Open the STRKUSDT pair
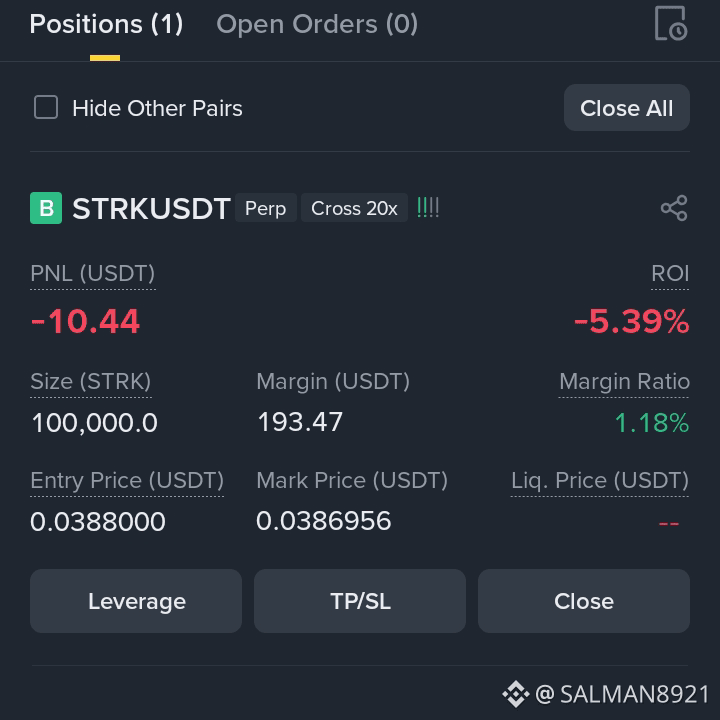Screen dimensions: 720x720 pos(151,208)
